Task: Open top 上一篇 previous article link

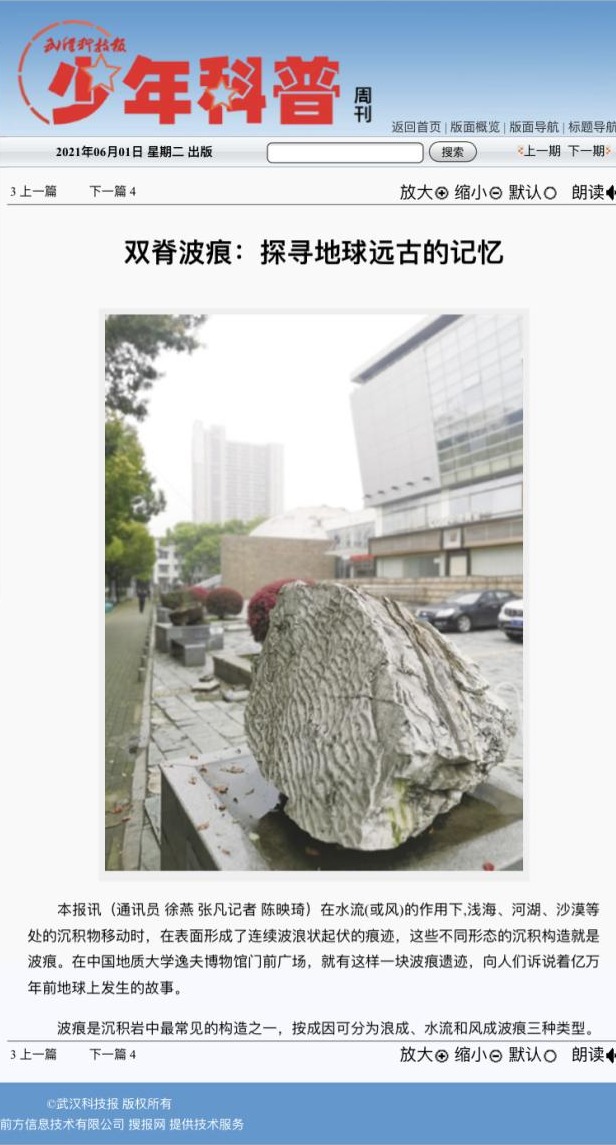Action: tap(37, 192)
